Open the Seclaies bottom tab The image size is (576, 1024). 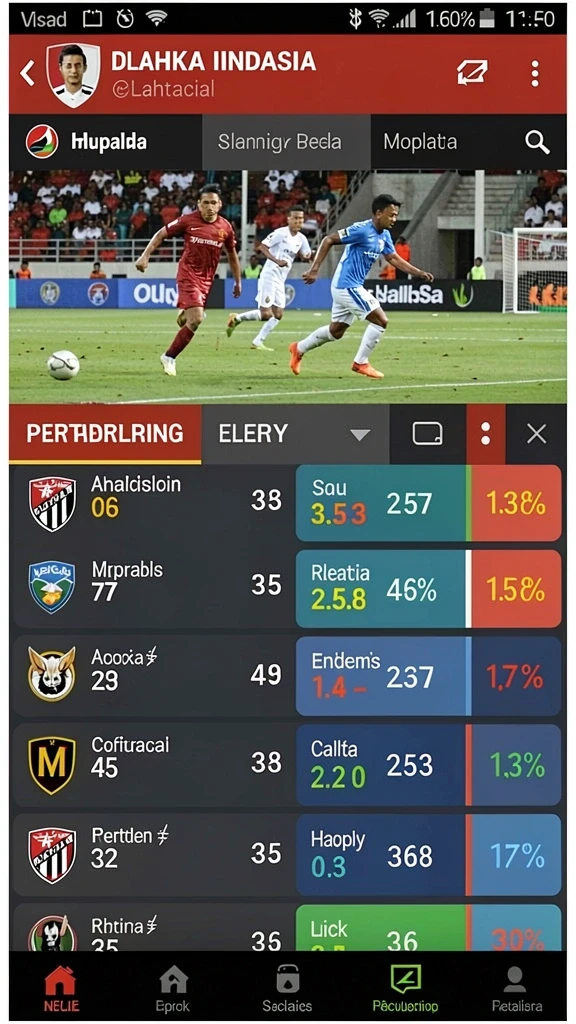click(x=287, y=987)
